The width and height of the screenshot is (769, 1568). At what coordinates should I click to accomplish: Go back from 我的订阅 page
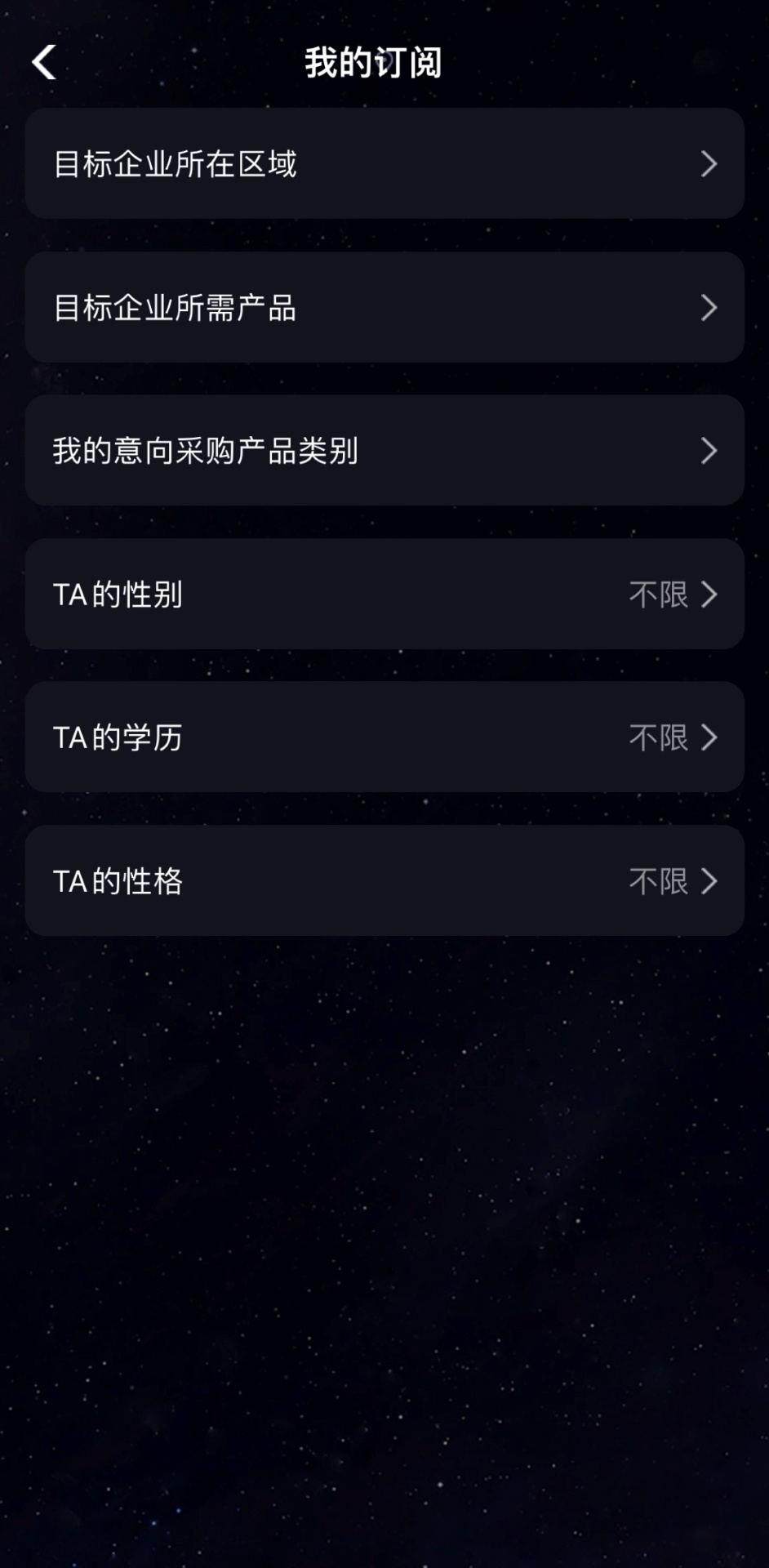coord(44,62)
